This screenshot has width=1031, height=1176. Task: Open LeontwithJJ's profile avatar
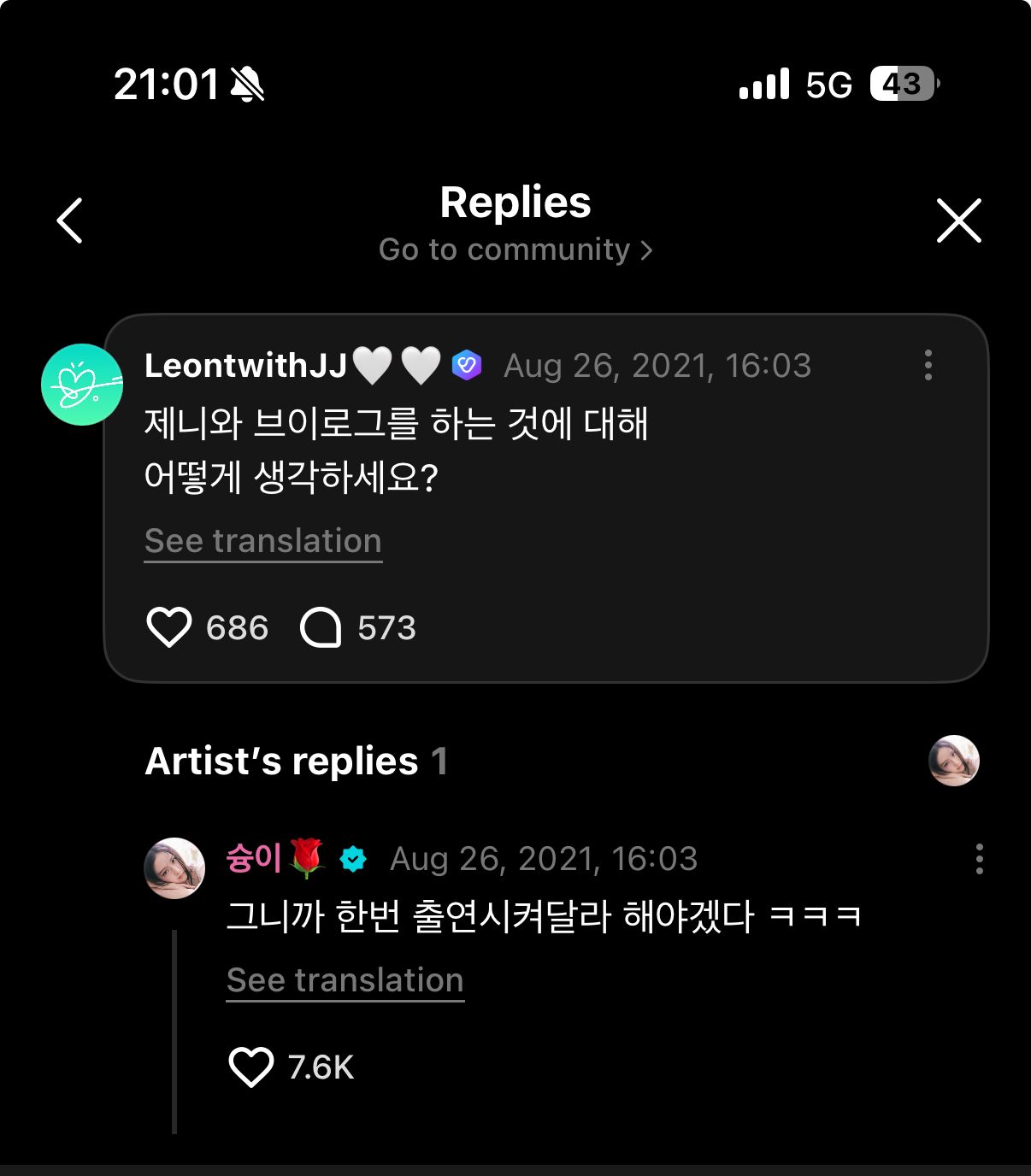pos(82,385)
